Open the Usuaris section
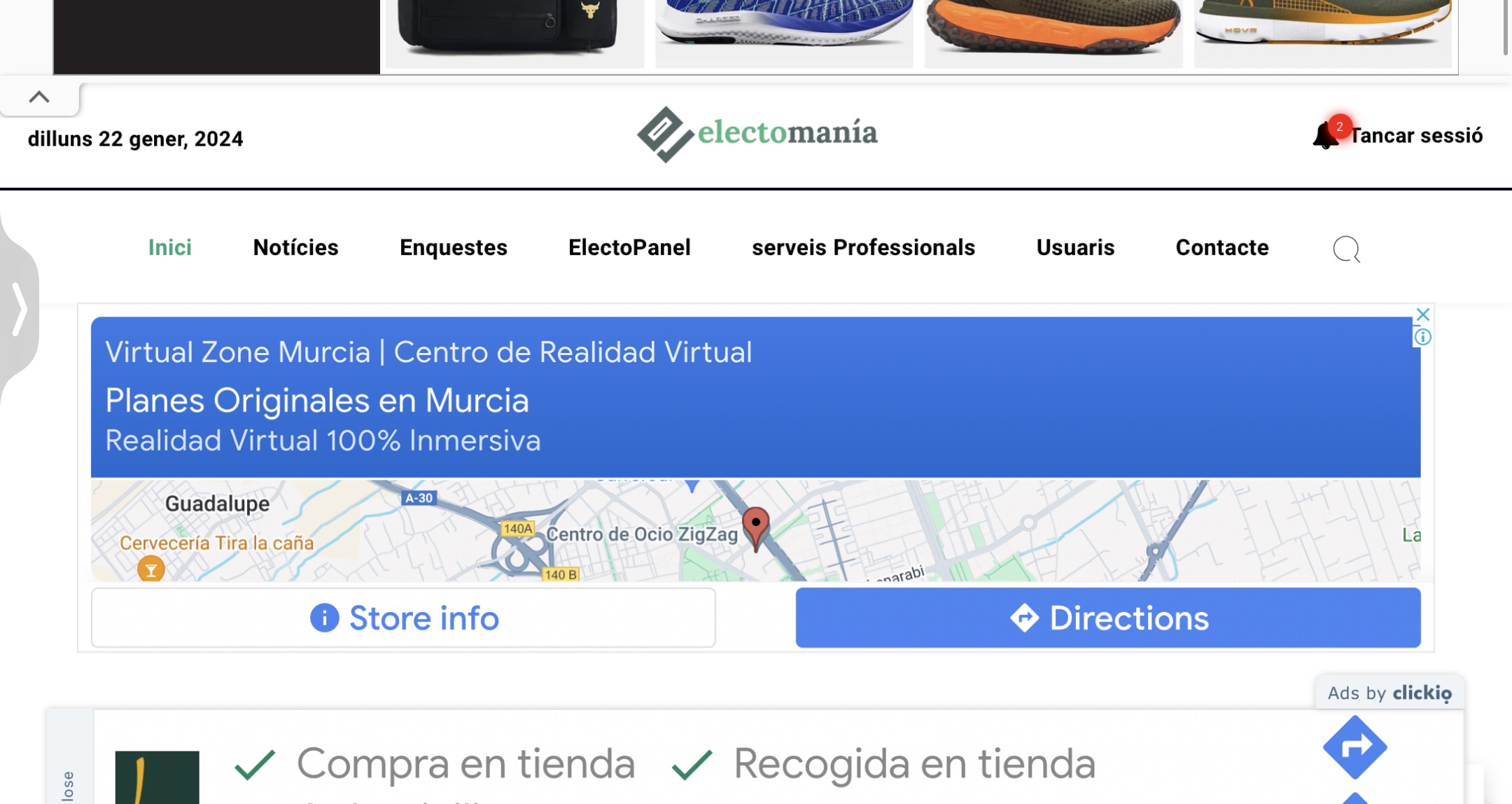The image size is (1512, 804). coord(1075,248)
